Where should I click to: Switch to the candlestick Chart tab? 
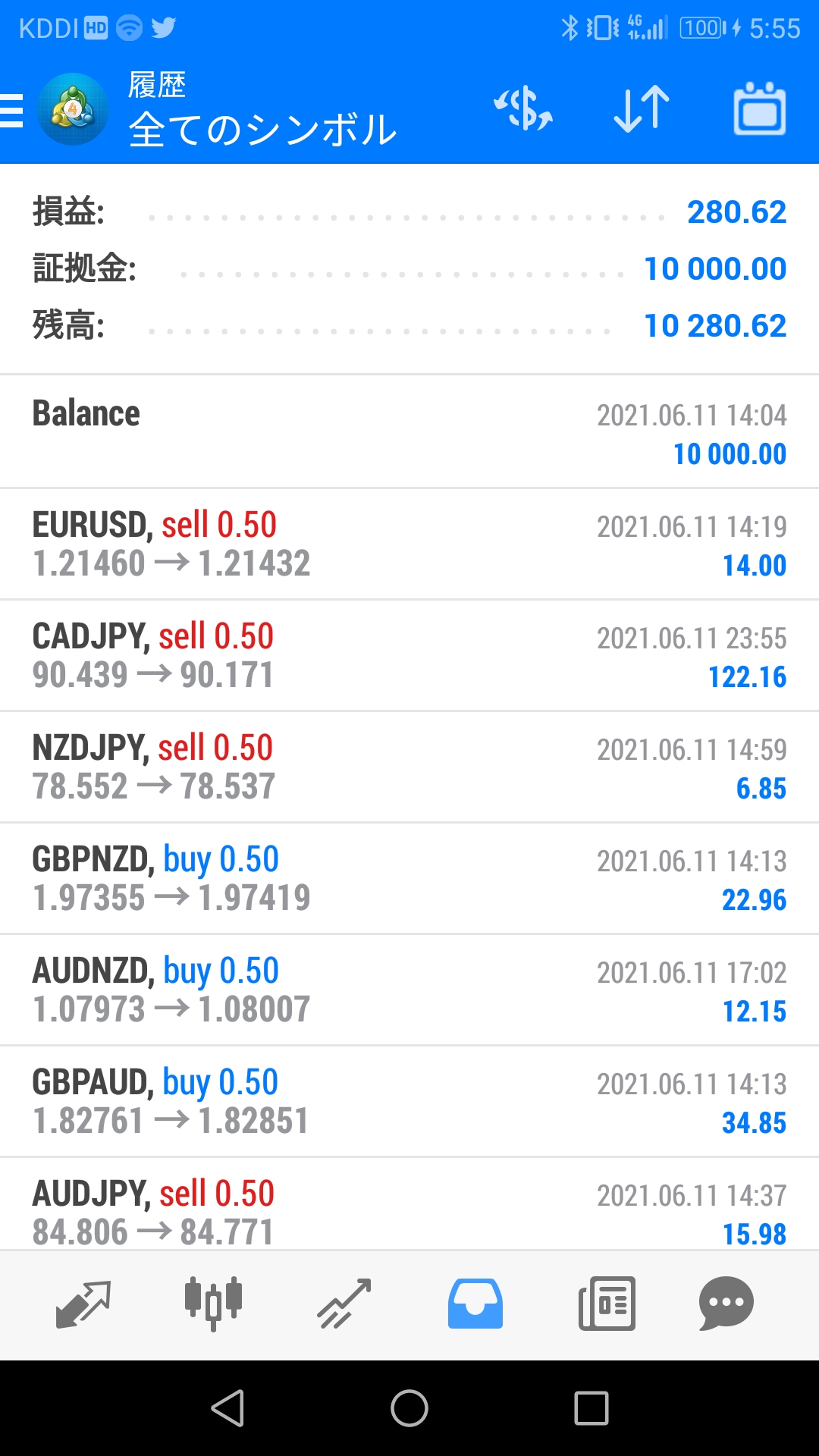tap(213, 1304)
